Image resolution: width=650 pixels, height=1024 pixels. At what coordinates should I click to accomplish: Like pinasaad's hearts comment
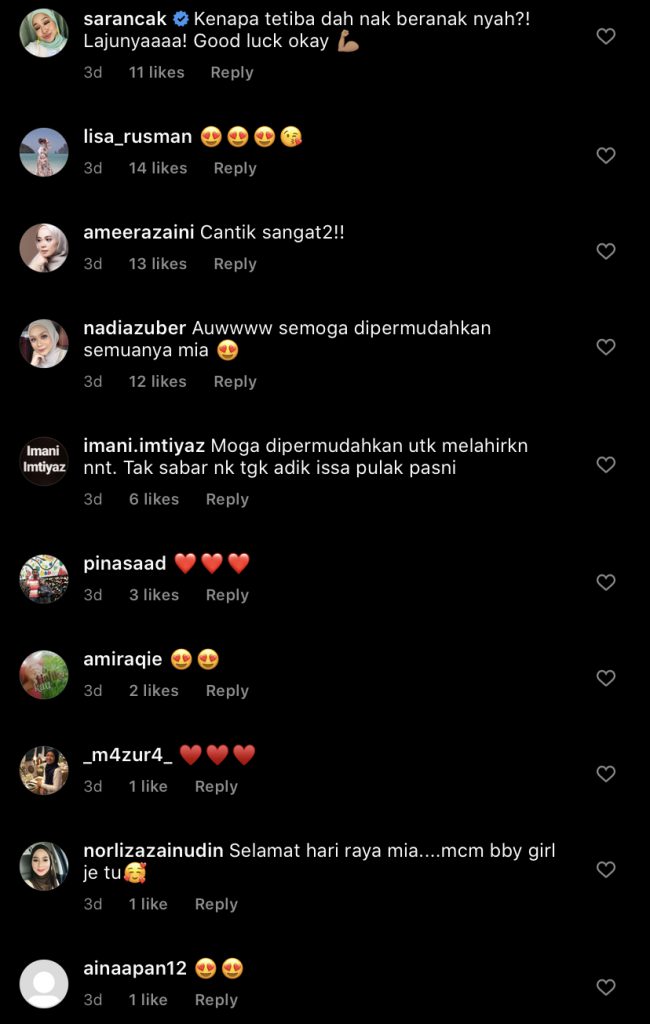pyautogui.click(x=605, y=582)
